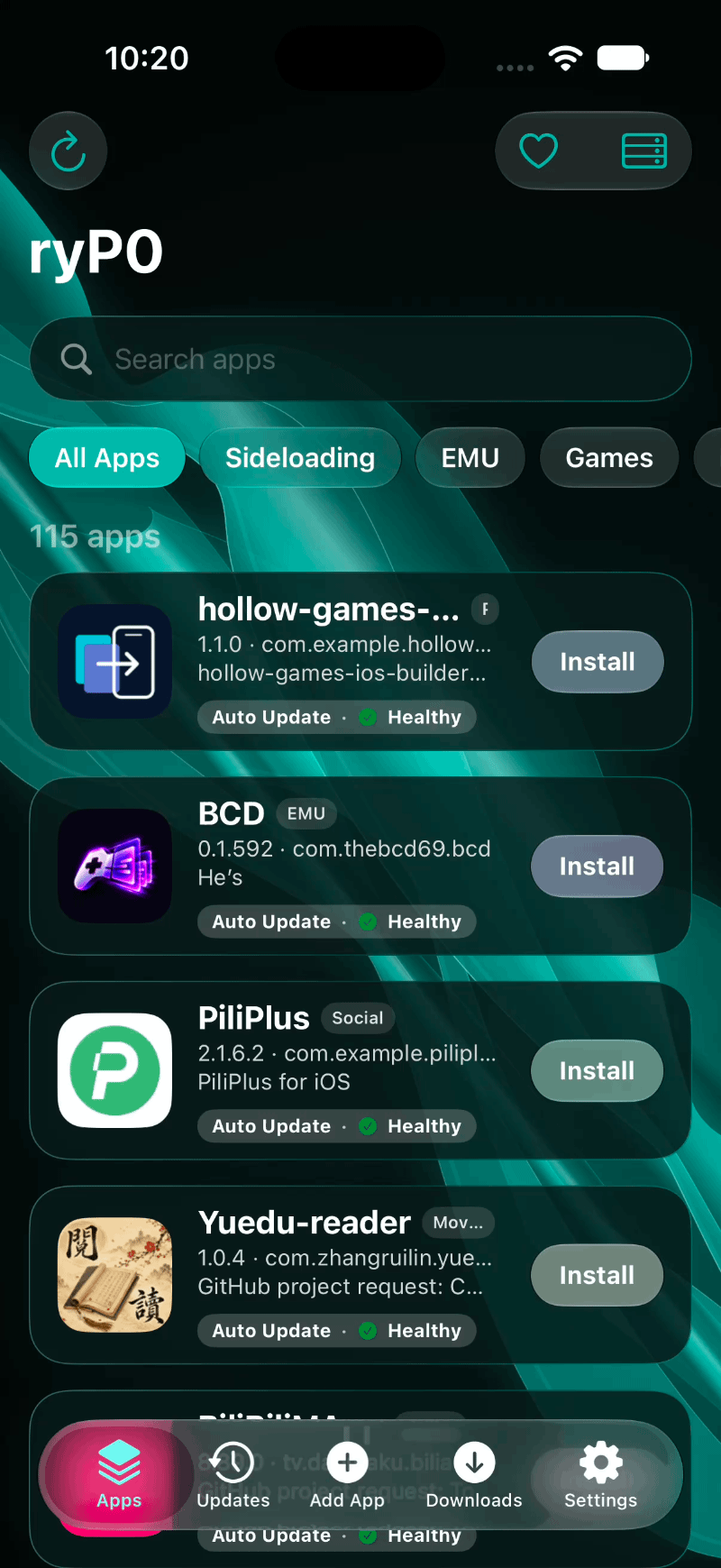Switch to the Downloads tab
Screen dimensions: 721x1568
[474, 1476]
